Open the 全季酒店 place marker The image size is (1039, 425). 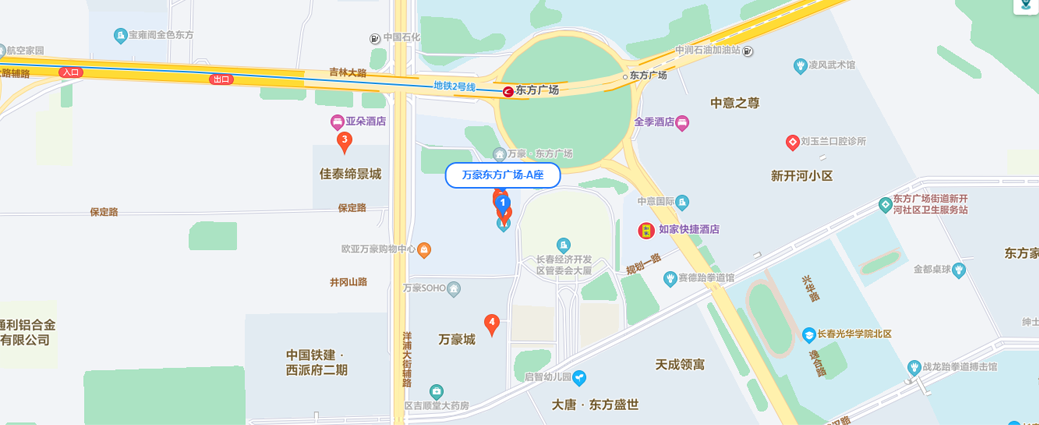[x=682, y=124]
